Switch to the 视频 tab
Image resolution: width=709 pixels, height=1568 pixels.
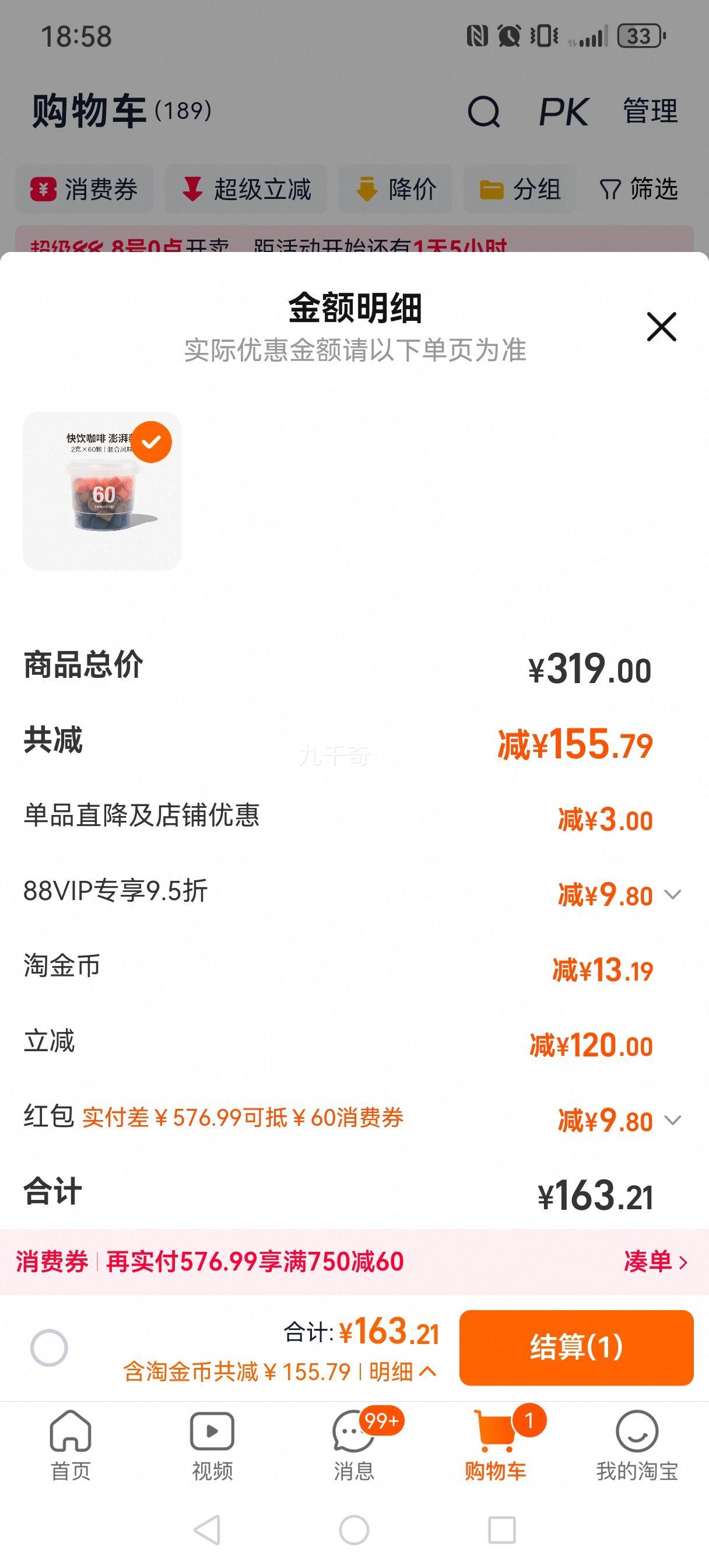coord(212,1445)
